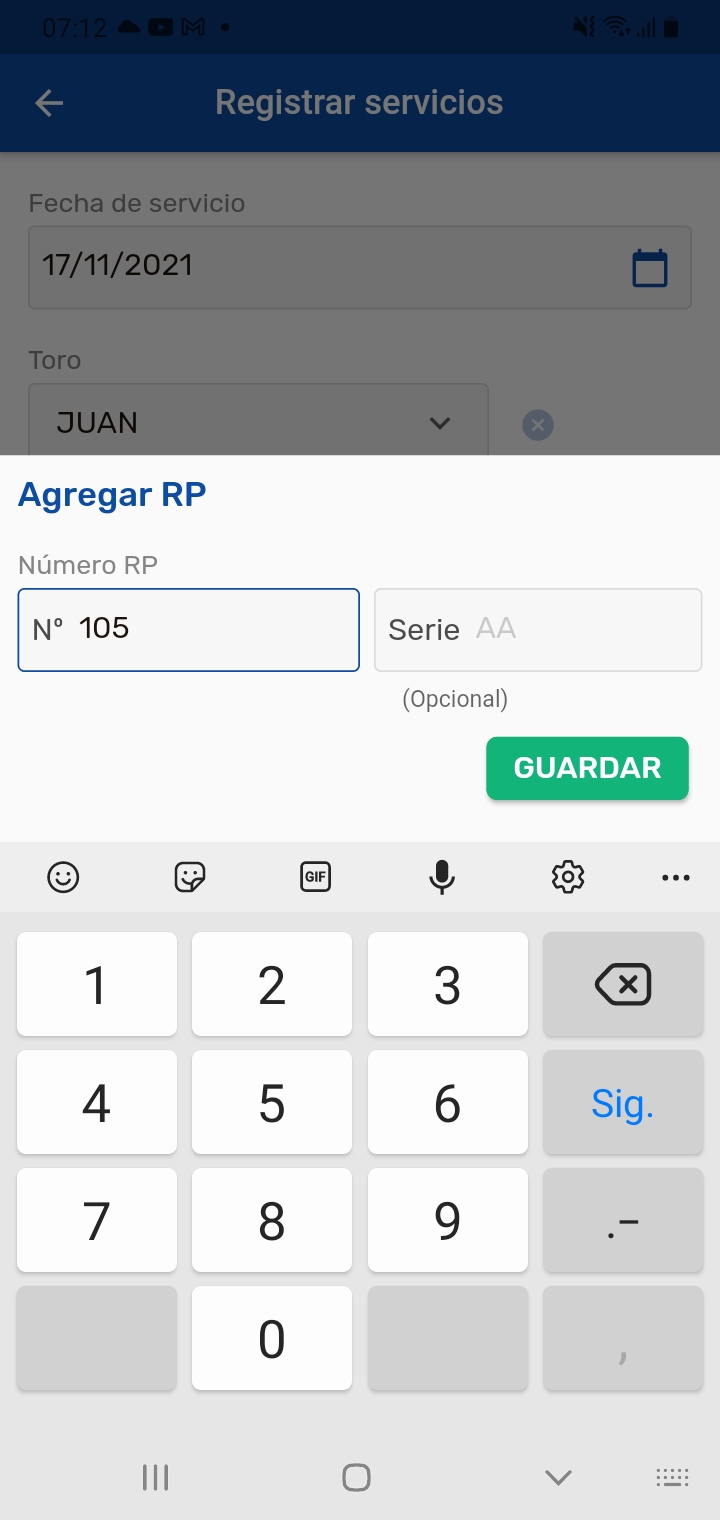Select the Serie optional field
The width and height of the screenshot is (720, 1520).
538,629
